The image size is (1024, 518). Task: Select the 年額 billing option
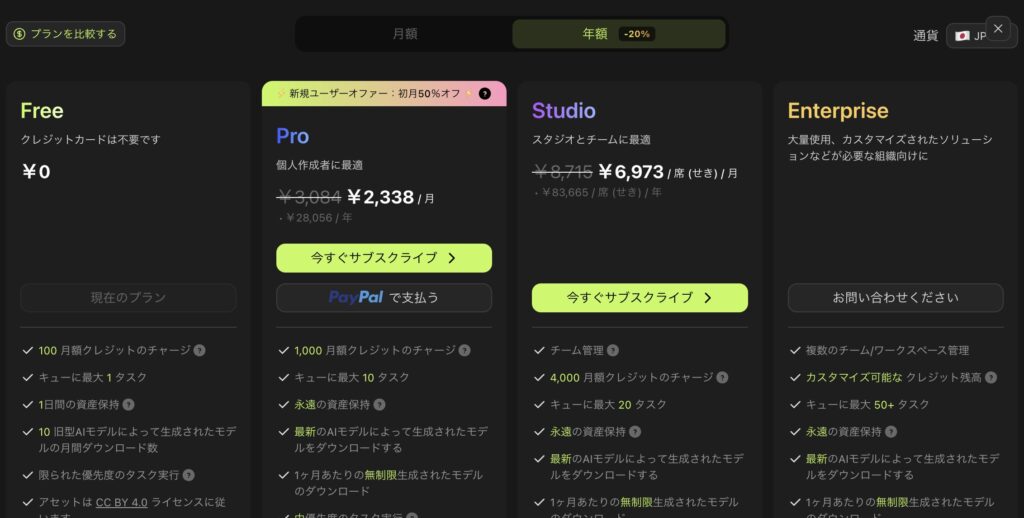tap(618, 34)
